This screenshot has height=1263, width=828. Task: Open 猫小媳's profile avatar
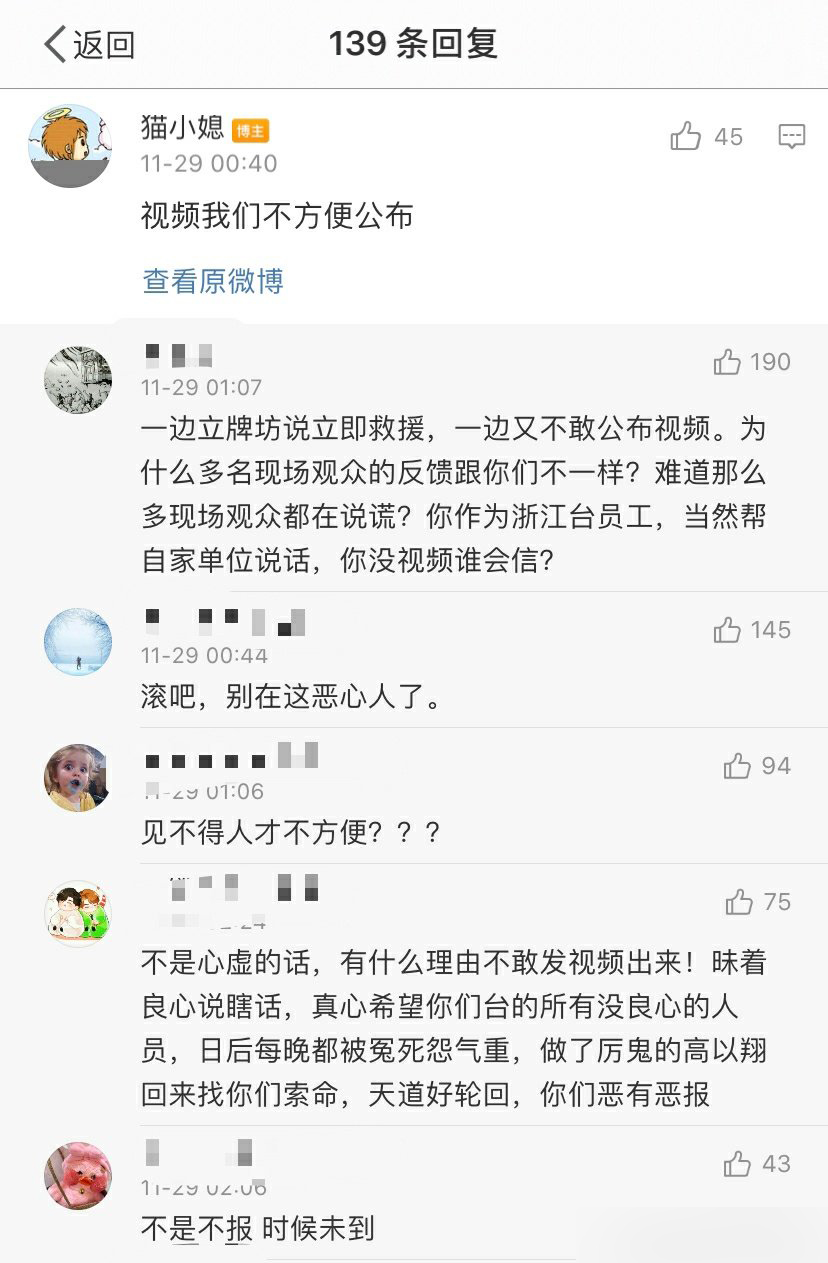pos(70,146)
